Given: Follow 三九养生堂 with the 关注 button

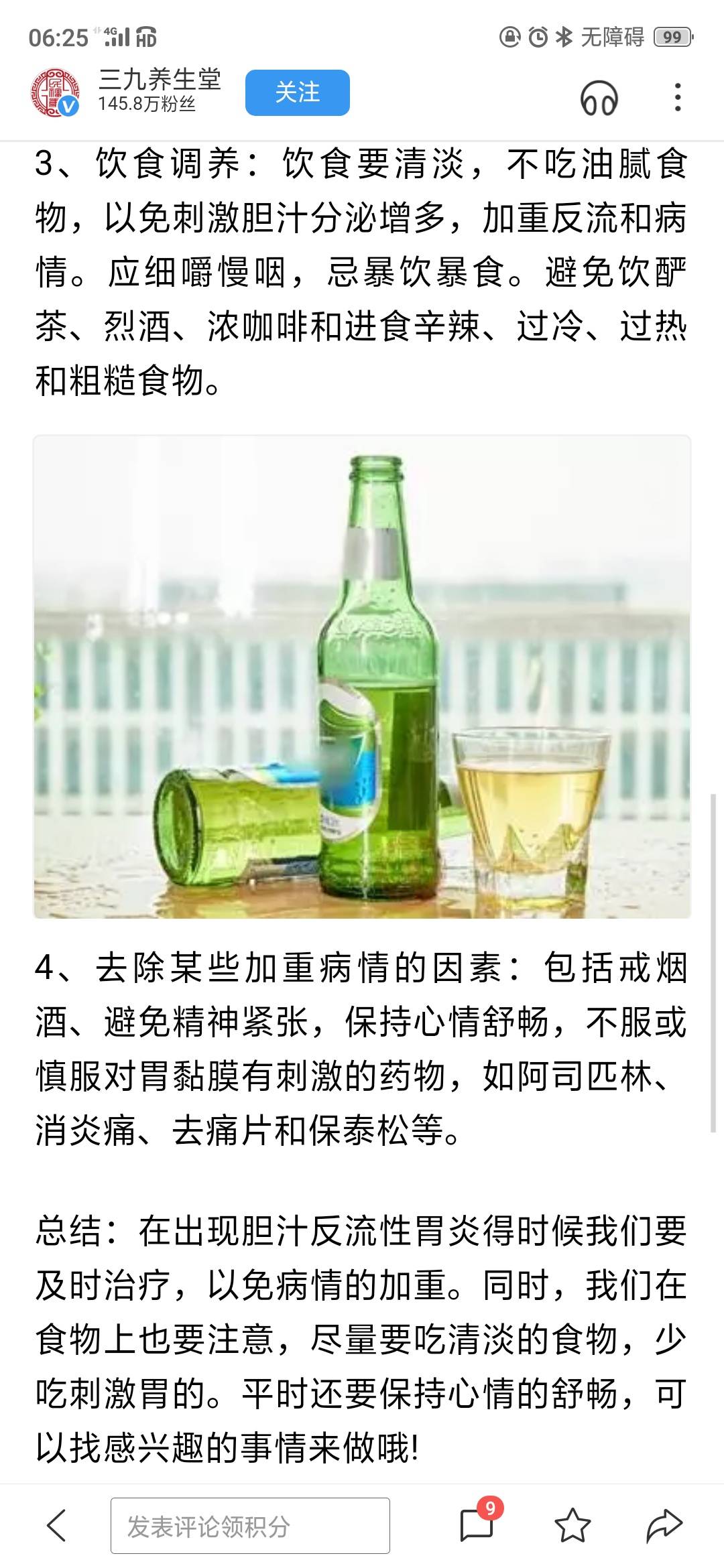Looking at the screenshot, I should [x=297, y=92].
